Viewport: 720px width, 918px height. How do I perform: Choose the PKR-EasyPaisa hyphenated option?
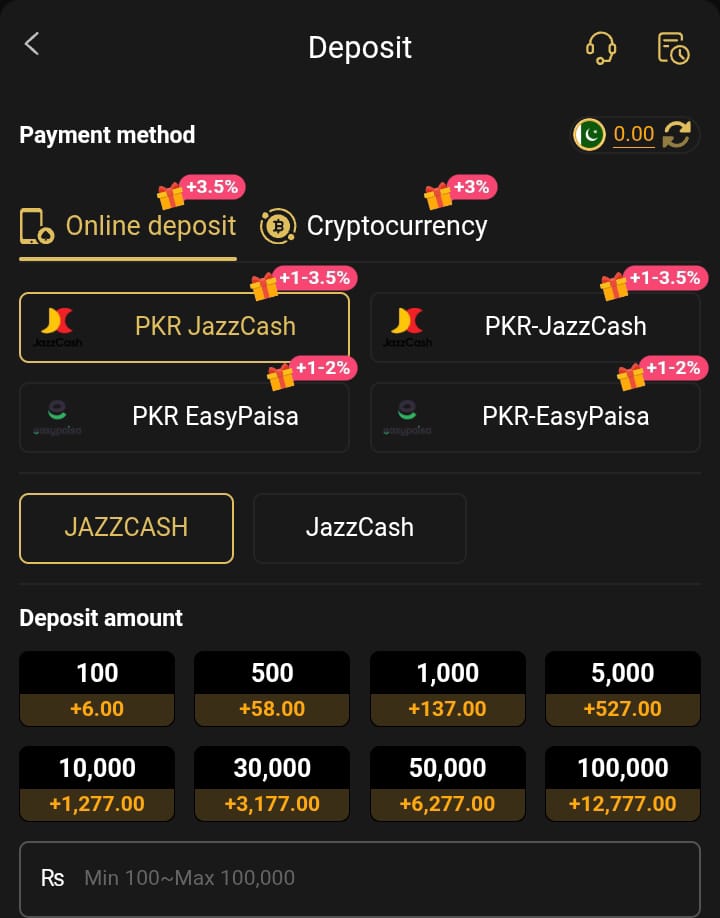pos(535,415)
